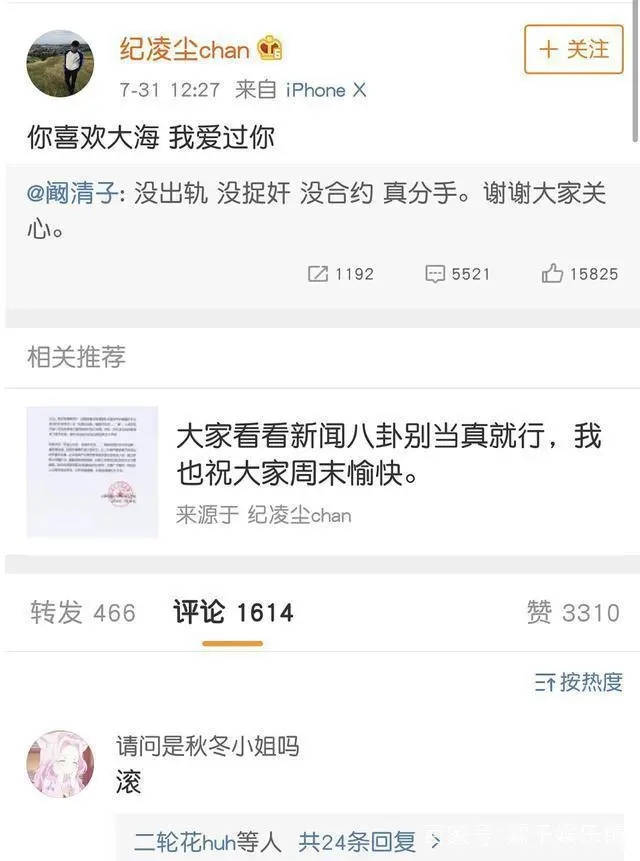The width and height of the screenshot is (640, 861).
Task: Open comments on the quoted post with 5521
Action: pos(457,273)
